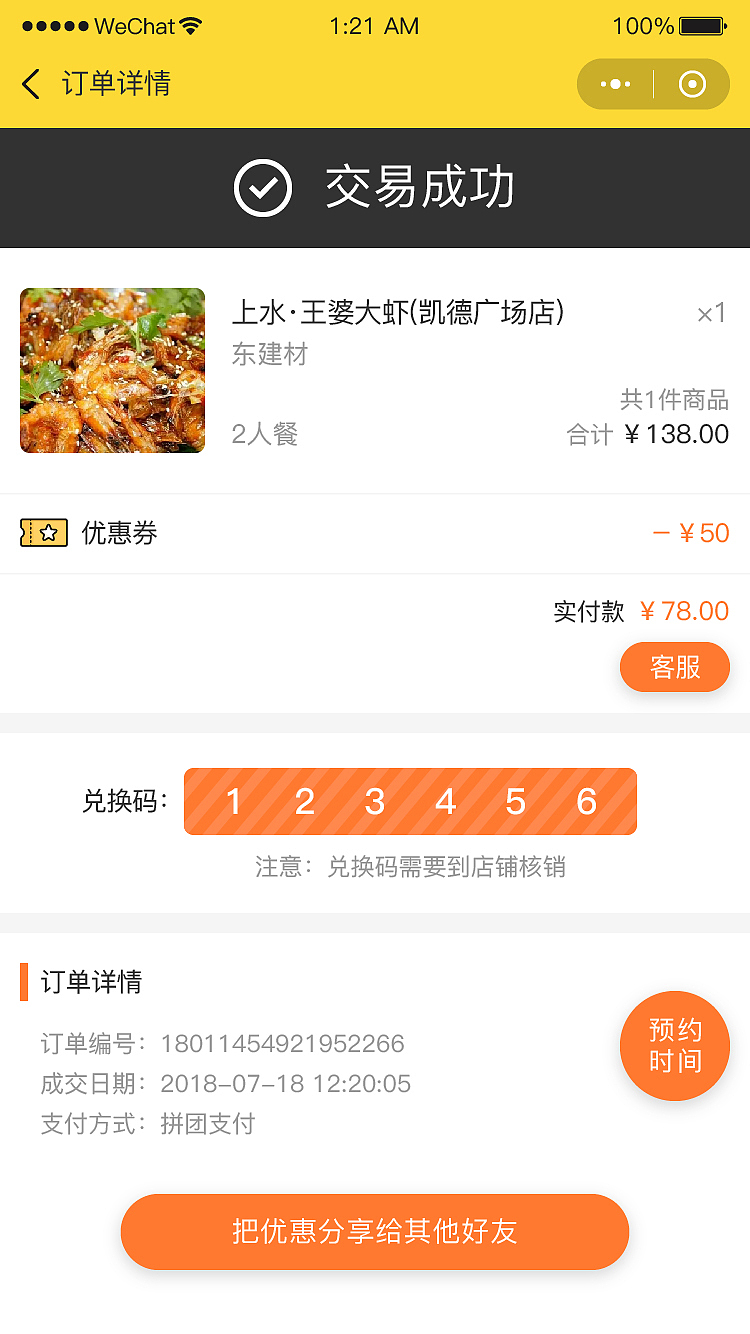Select the coupon ticket icon
750x1334 pixels.
point(43,532)
